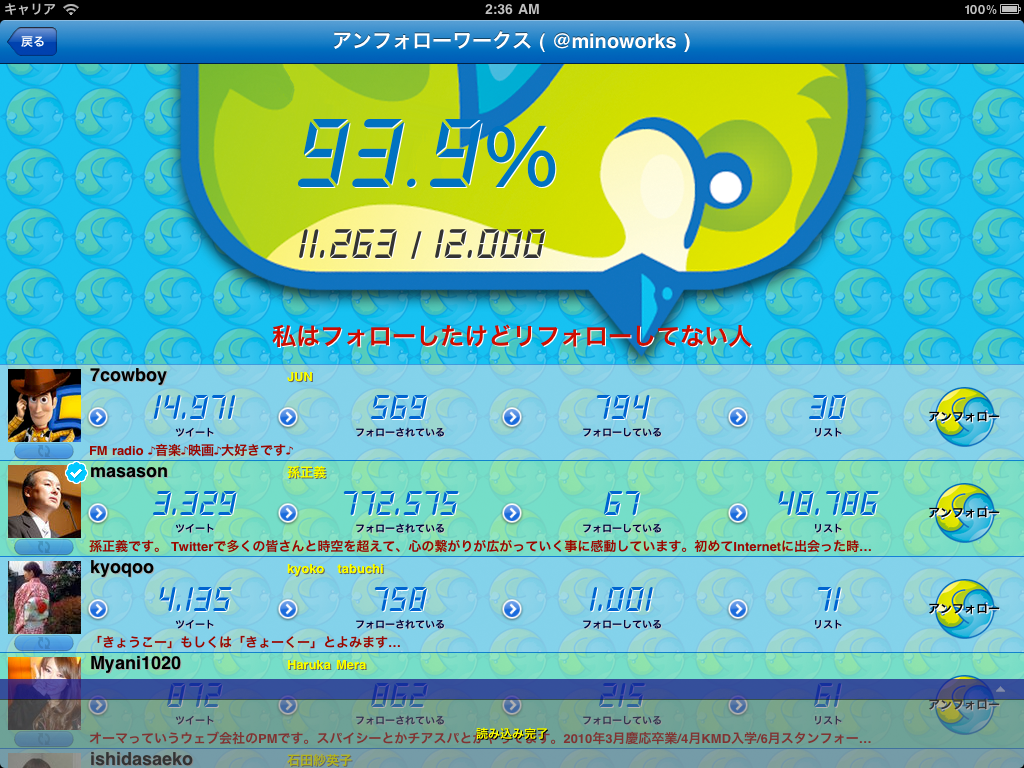Go back with the 戻る button
The width and height of the screenshot is (1024, 768).
[32, 41]
